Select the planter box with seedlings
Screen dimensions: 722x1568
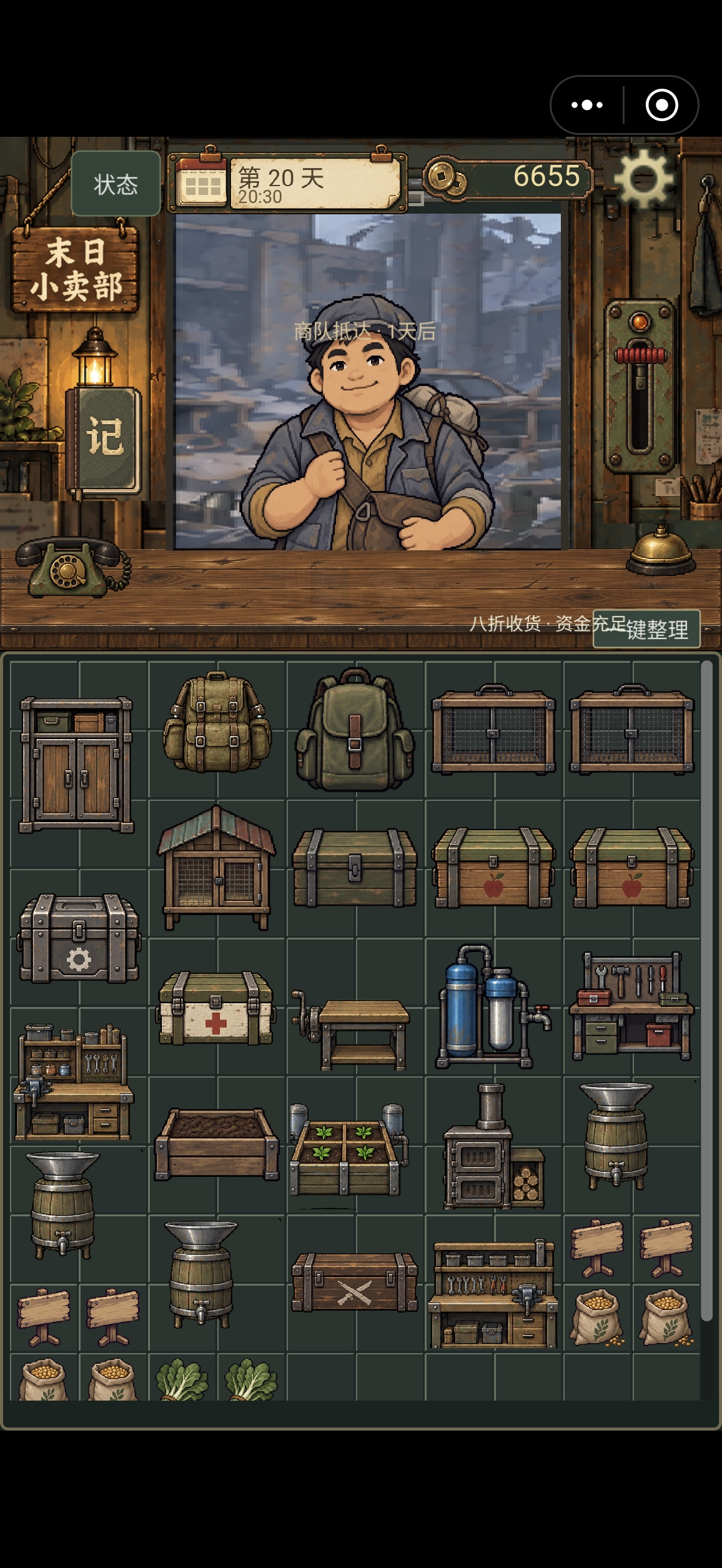click(x=349, y=1149)
